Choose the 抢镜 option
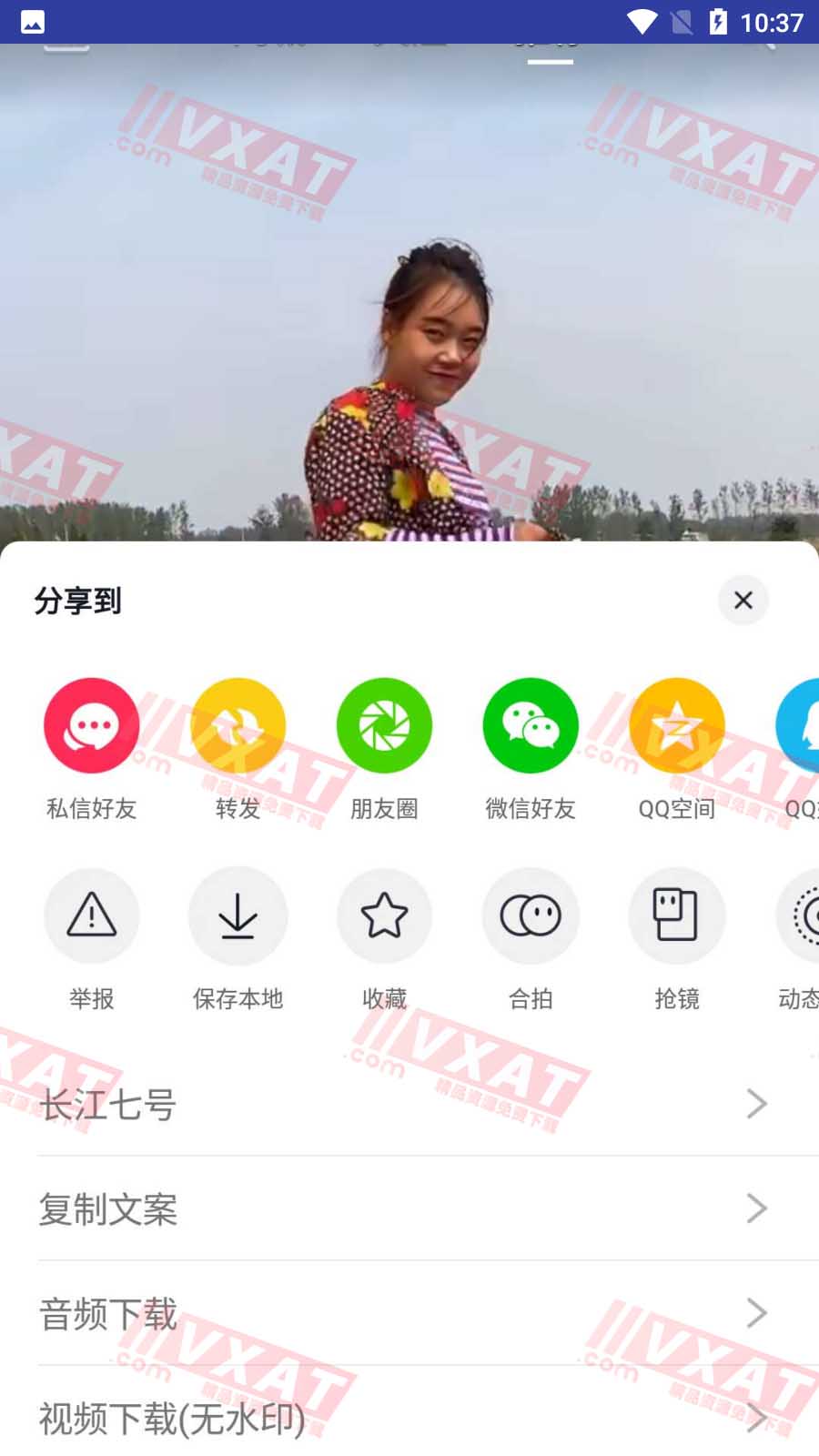Image resolution: width=819 pixels, height=1456 pixels. [676, 915]
